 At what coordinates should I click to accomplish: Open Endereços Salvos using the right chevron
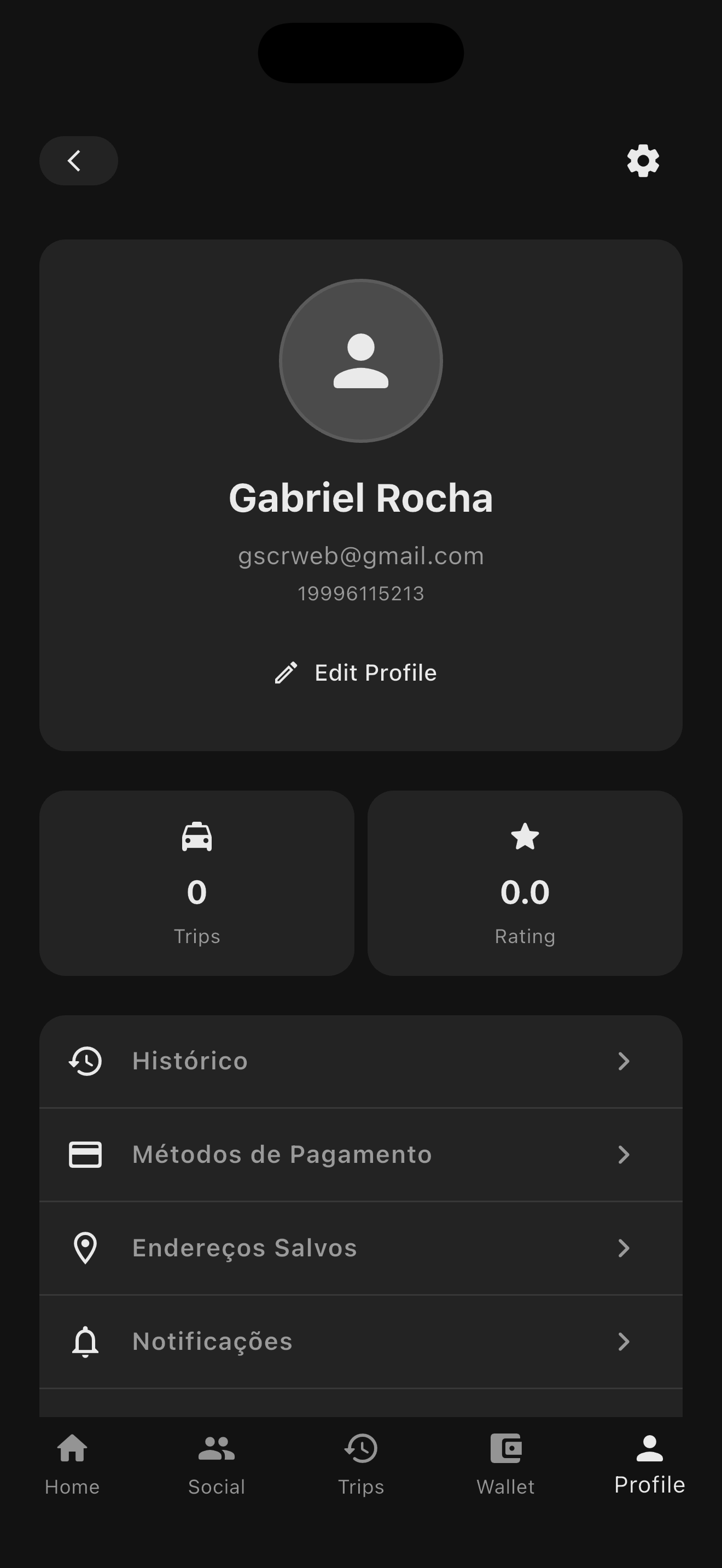click(x=625, y=1248)
